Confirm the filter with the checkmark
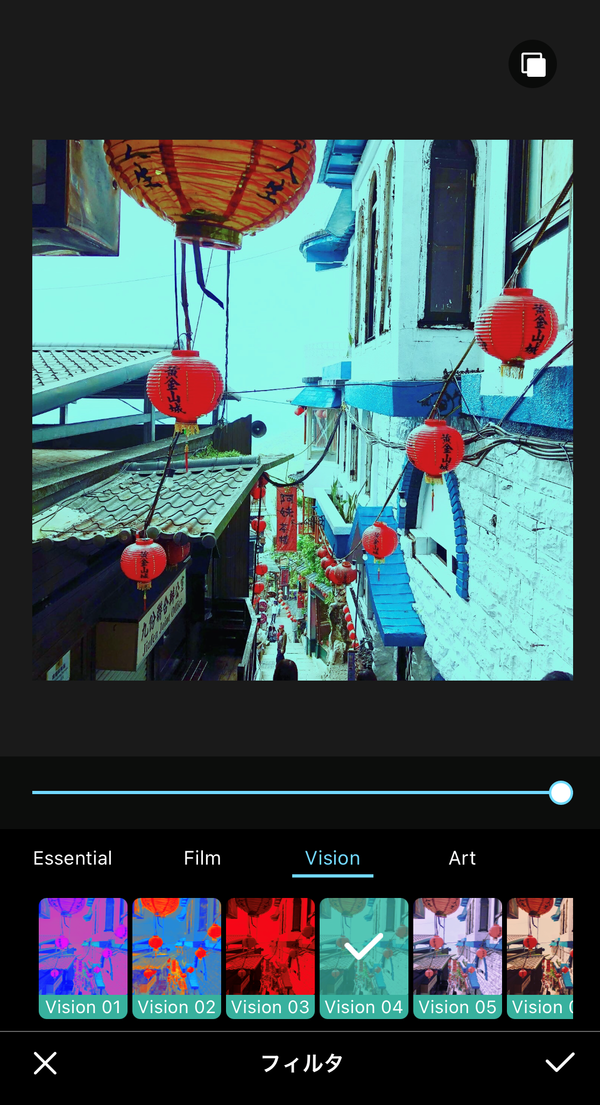This screenshot has height=1105, width=600. tap(560, 1063)
